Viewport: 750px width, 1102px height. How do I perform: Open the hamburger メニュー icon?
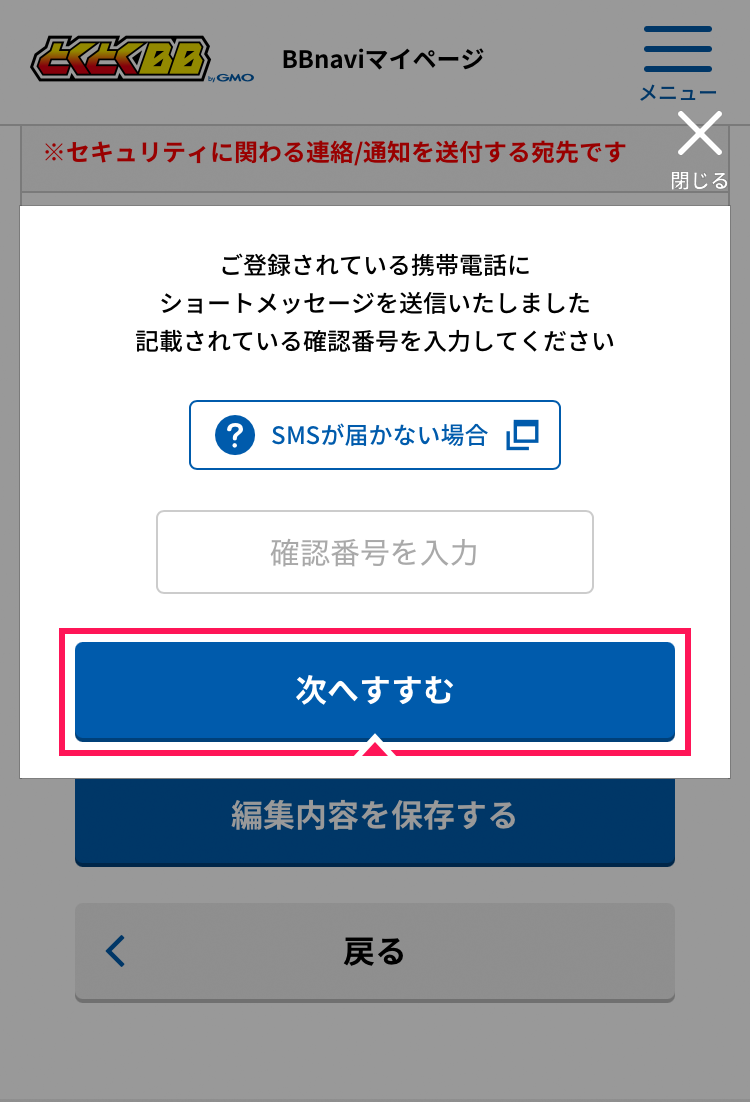(x=676, y=48)
